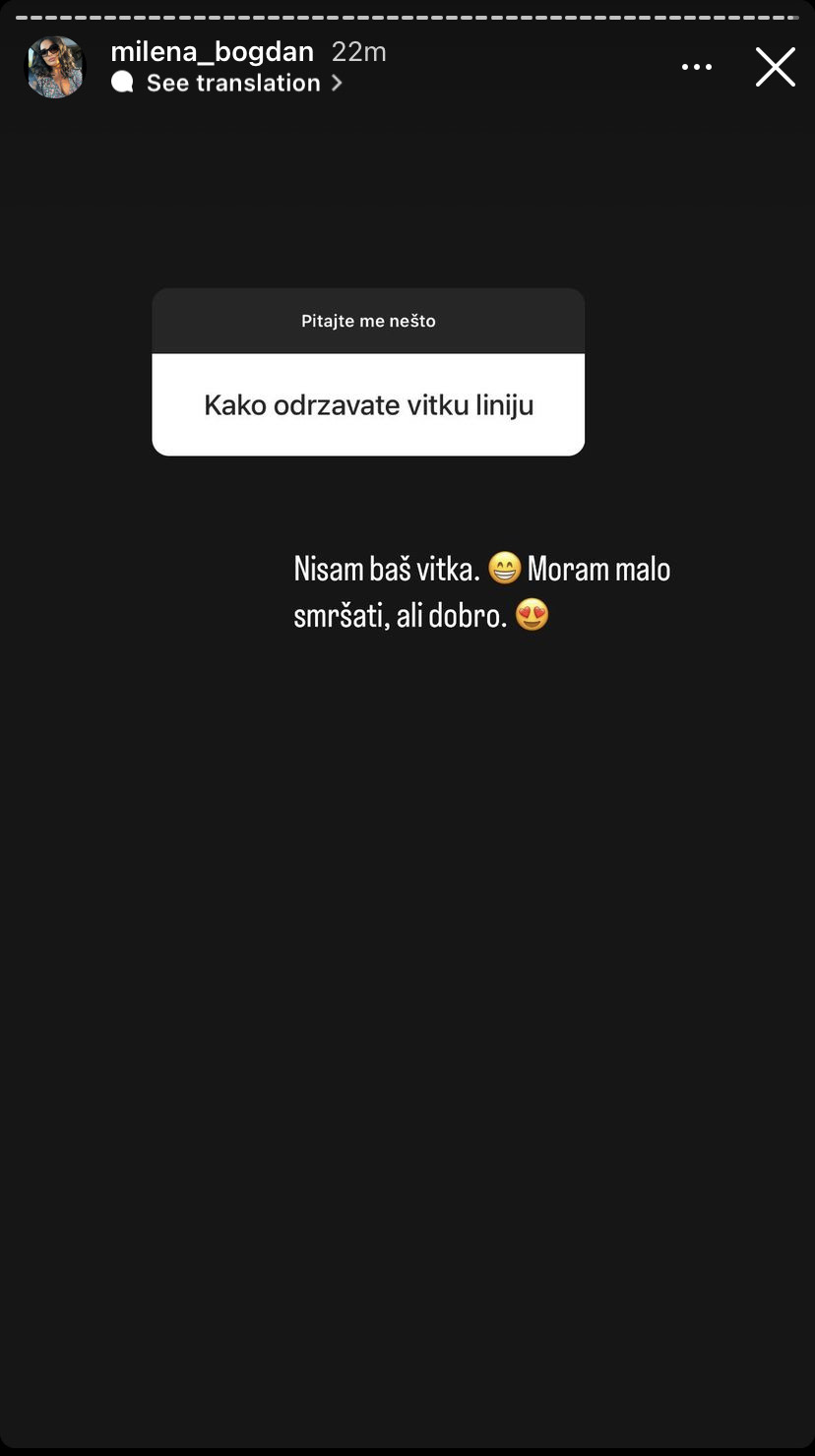Tap the story progress bar at the top
The width and height of the screenshot is (815, 1456).
407,16
